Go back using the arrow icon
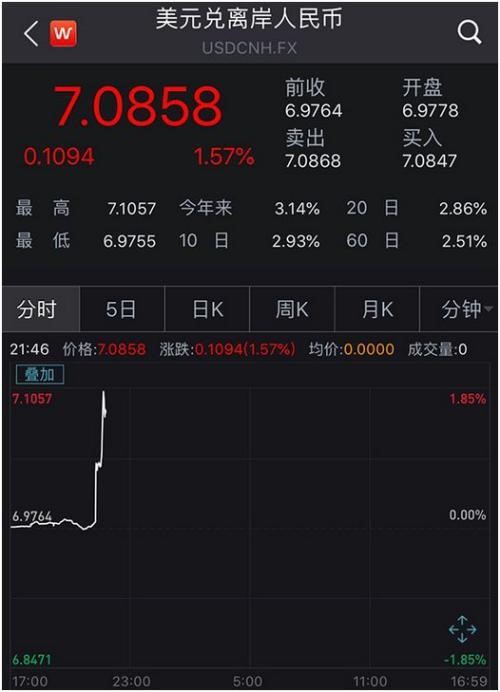 [31, 34]
